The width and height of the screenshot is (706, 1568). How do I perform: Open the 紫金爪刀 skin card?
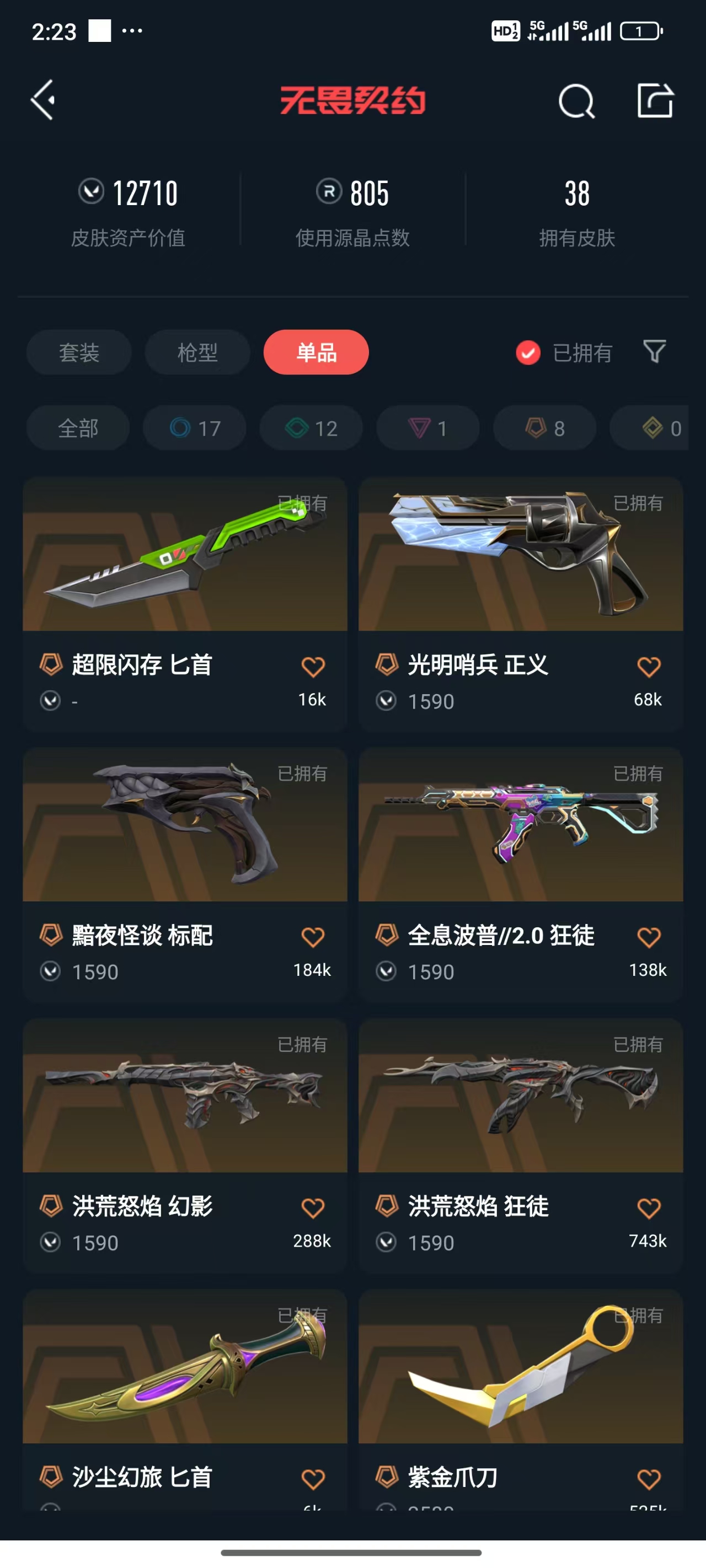tap(520, 1400)
